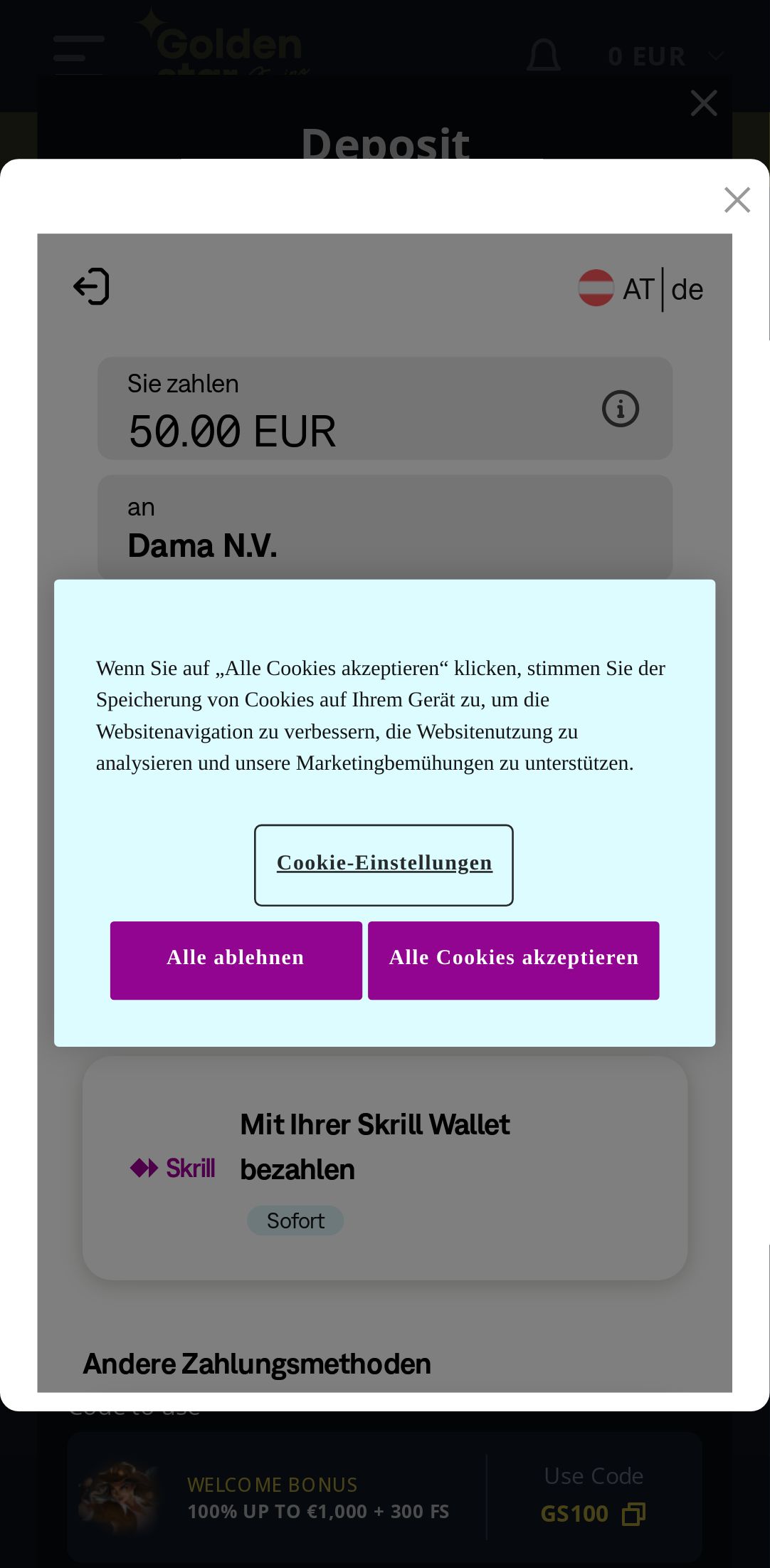Image resolution: width=770 pixels, height=1568 pixels.
Task: Close the Deposit dialog
Action: click(x=703, y=104)
